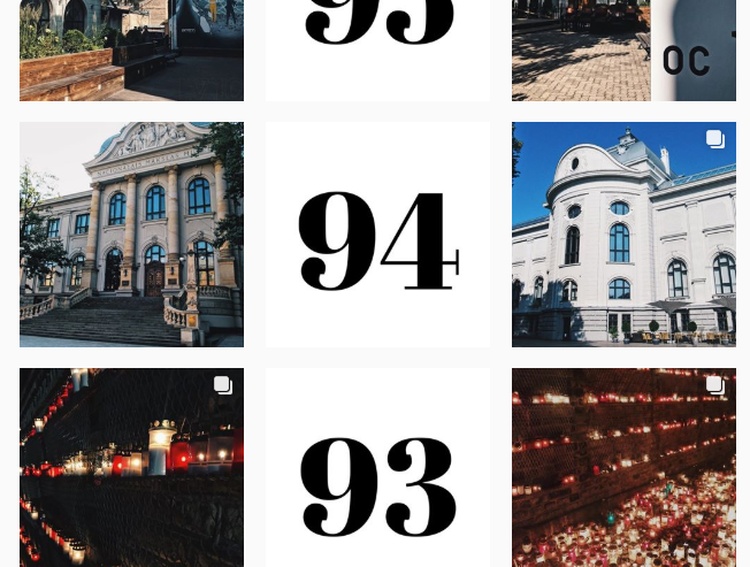Viewport: 750px width, 567px height.
Task: Open the paved square photo with OC sign
Action: click(623, 50)
